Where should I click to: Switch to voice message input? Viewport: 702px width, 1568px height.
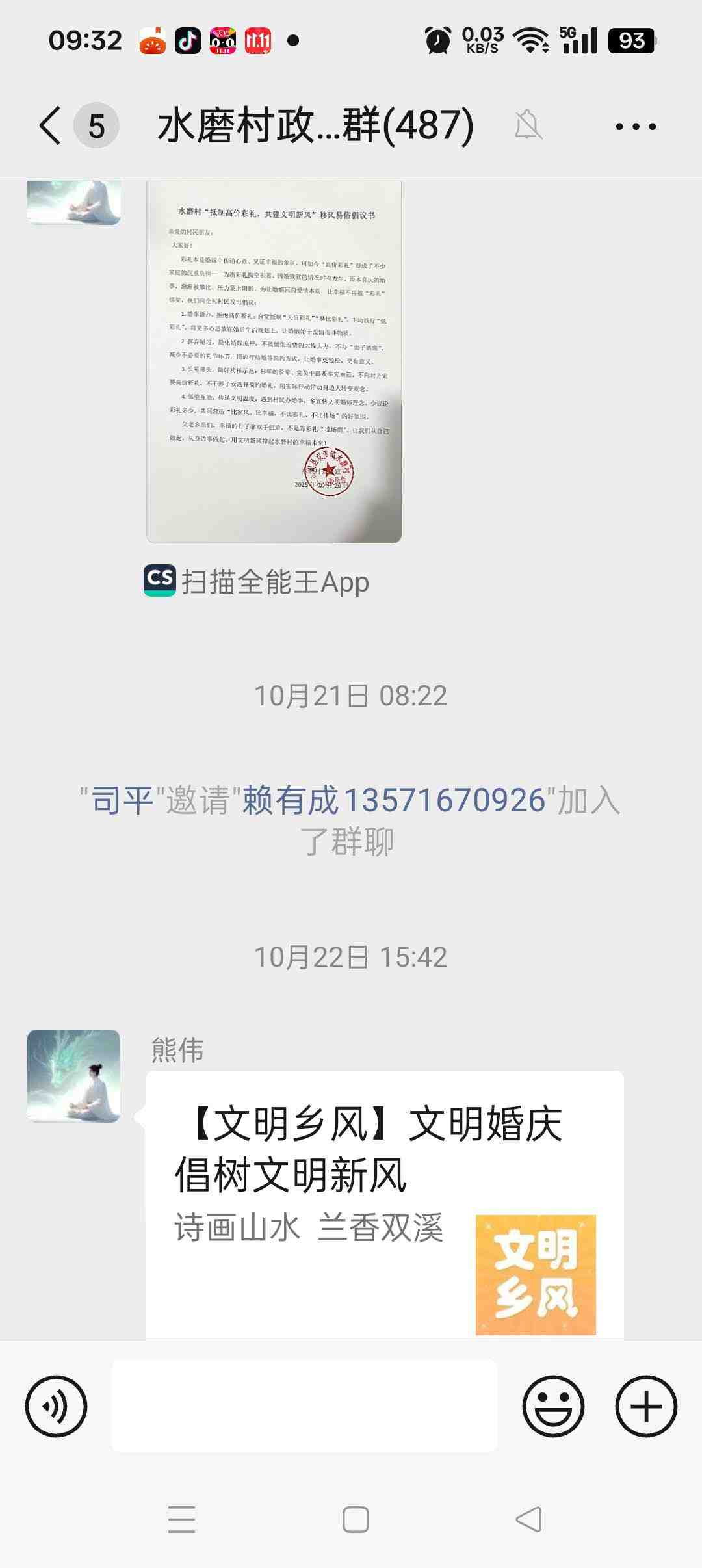tap(56, 1406)
